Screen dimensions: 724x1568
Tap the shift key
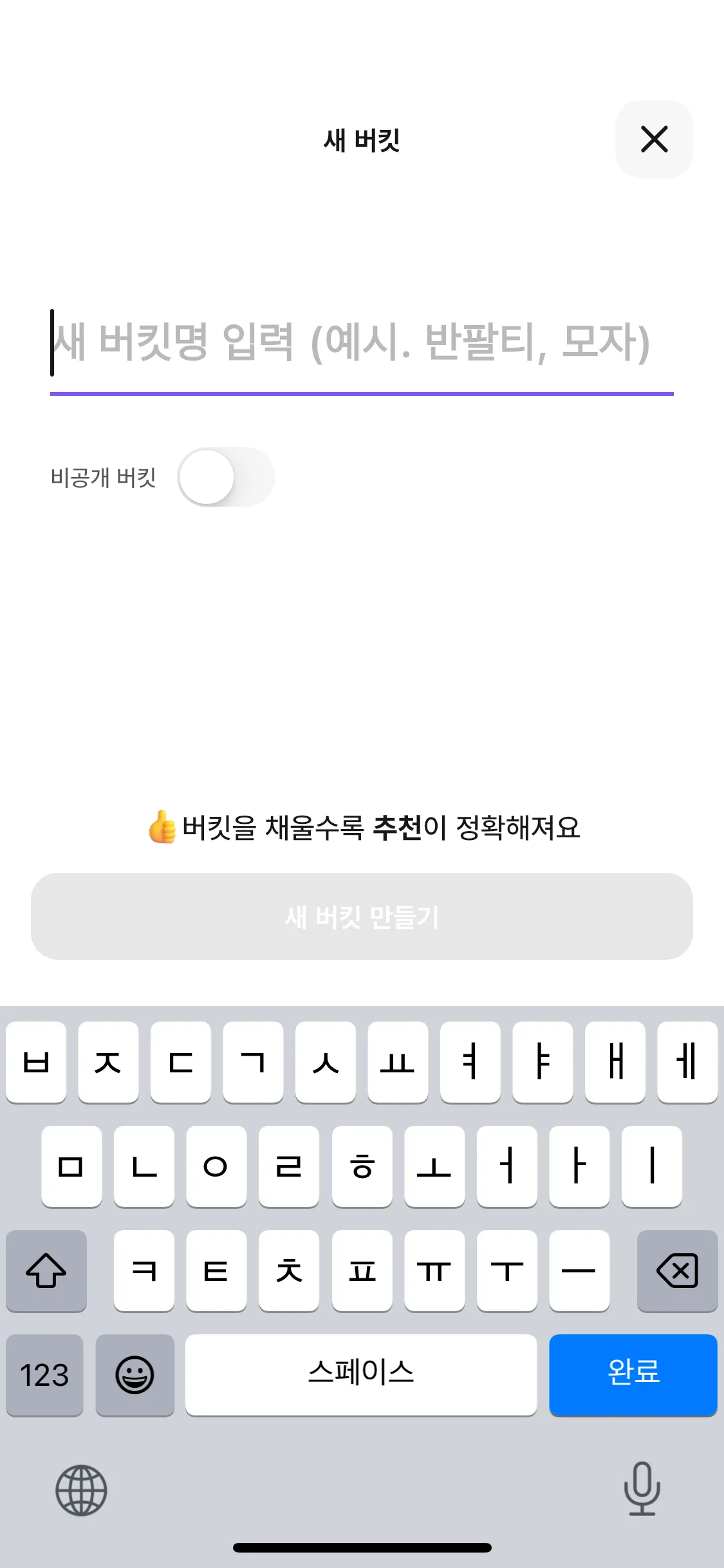(x=46, y=1270)
